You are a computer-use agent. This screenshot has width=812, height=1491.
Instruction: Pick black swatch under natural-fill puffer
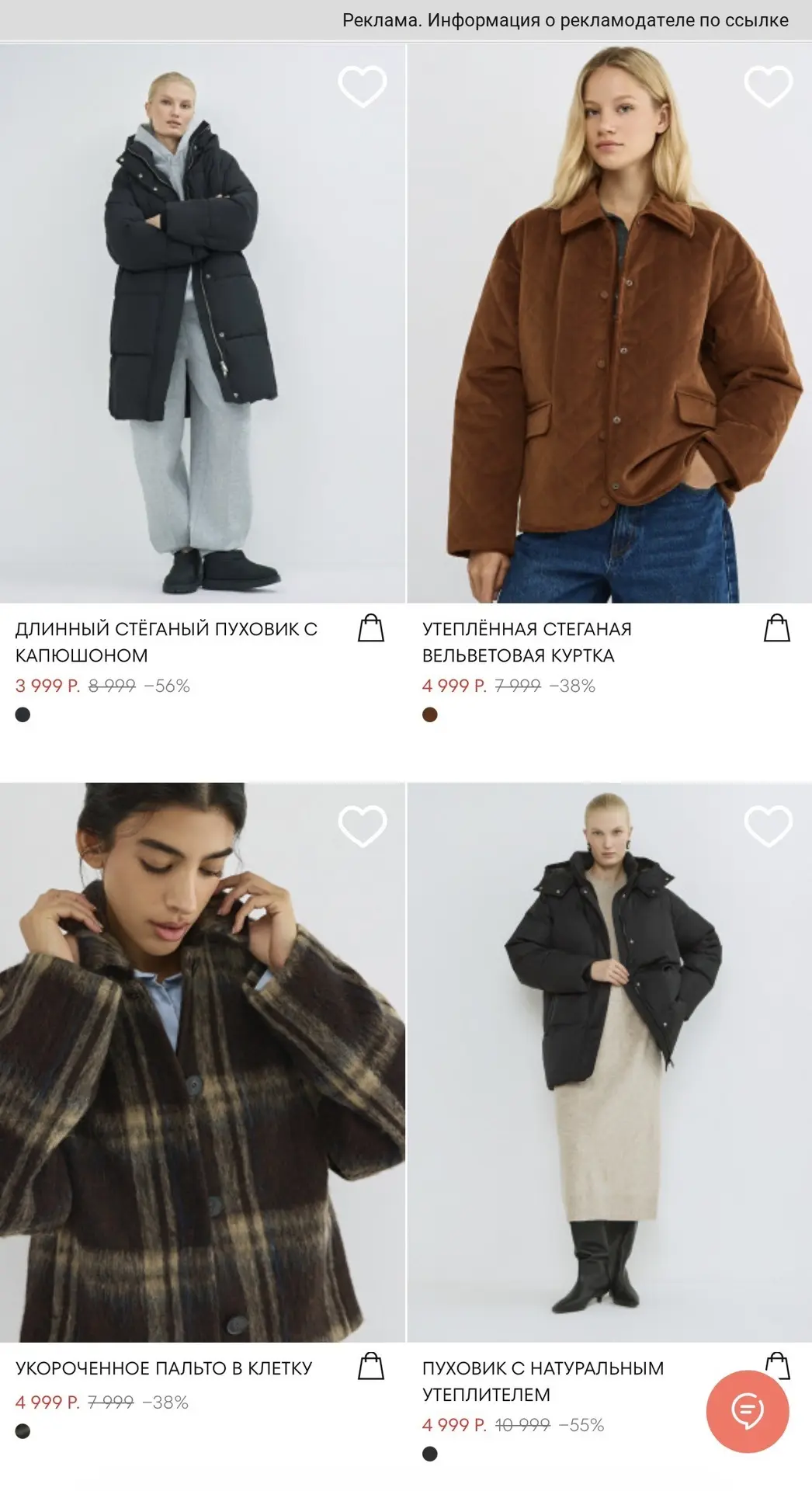click(x=430, y=1454)
